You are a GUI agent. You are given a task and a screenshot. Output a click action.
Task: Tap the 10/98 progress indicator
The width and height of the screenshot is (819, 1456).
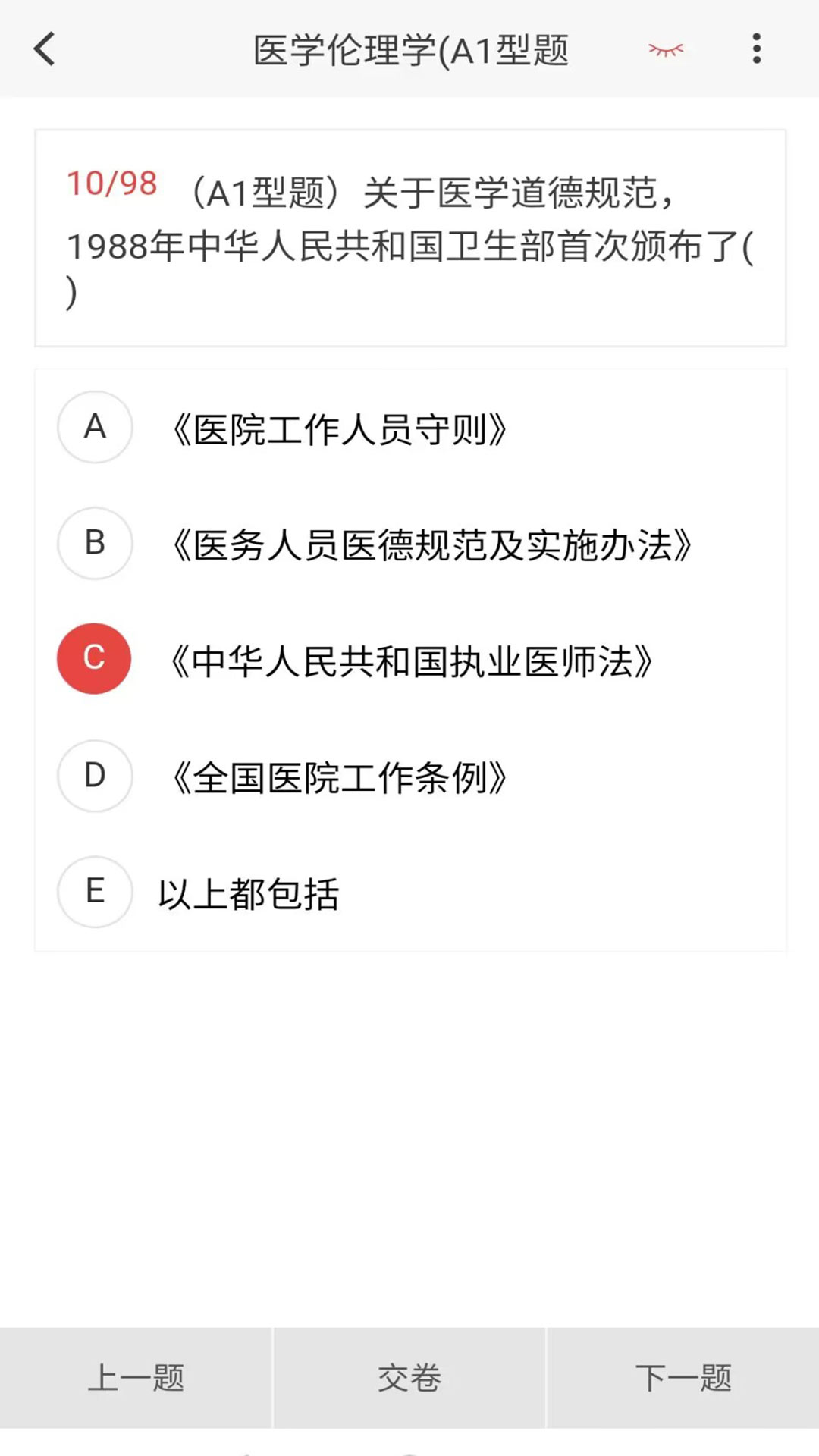[x=111, y=182]
